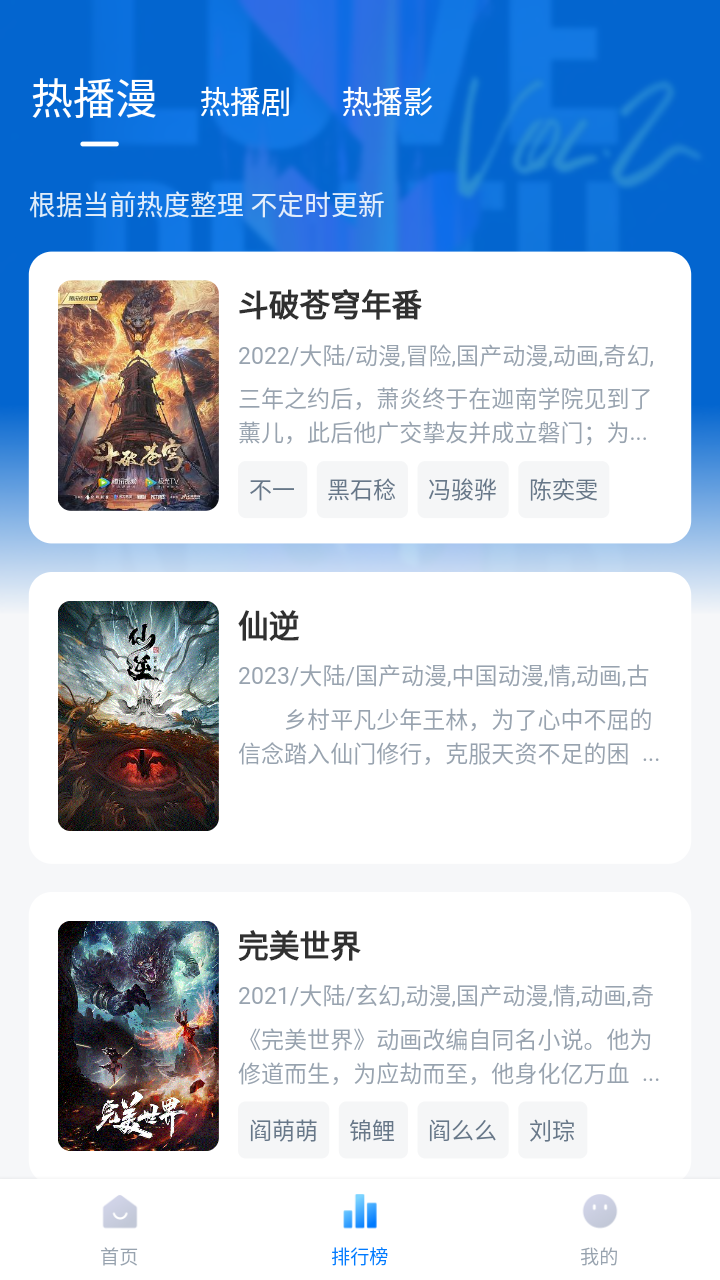Select the 锦鲤 actor tag
This screenshot has width=720, height=1280.
(x=373, y=1129)
